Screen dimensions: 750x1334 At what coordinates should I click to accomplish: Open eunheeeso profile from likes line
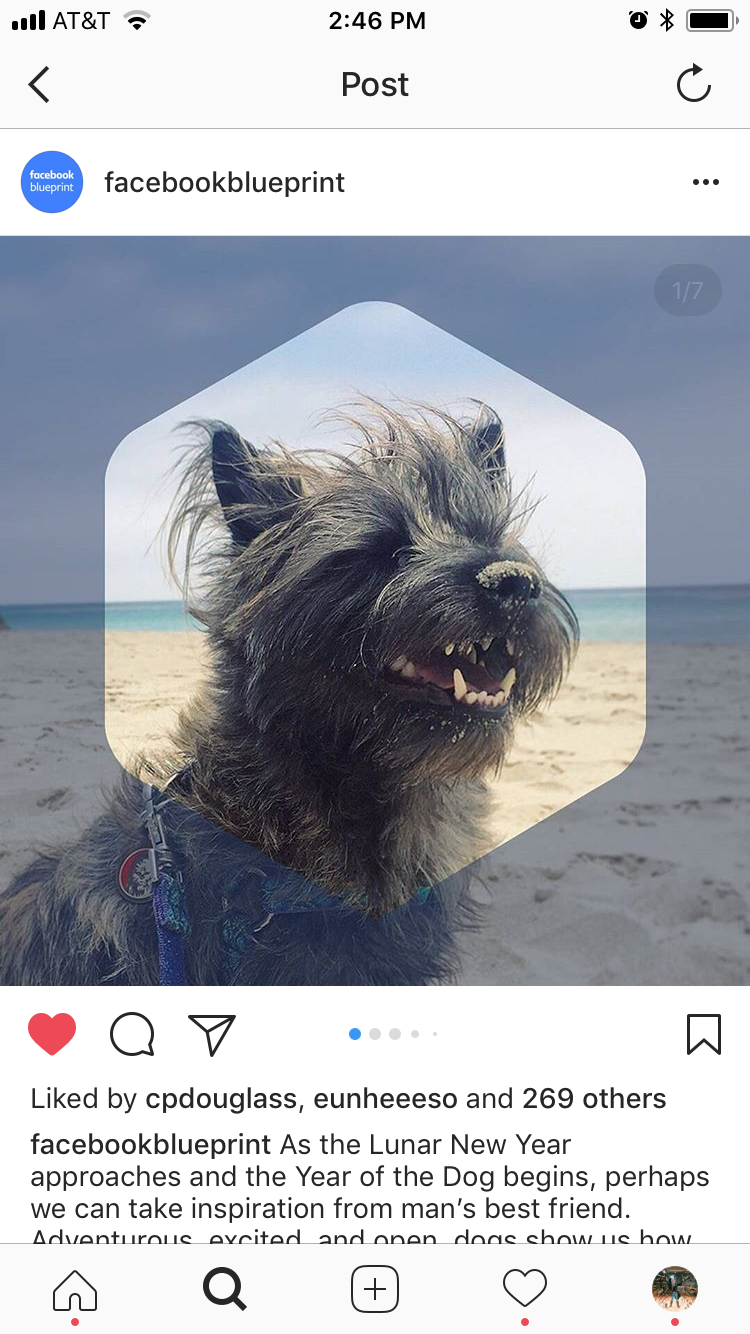coord(385,1099)
